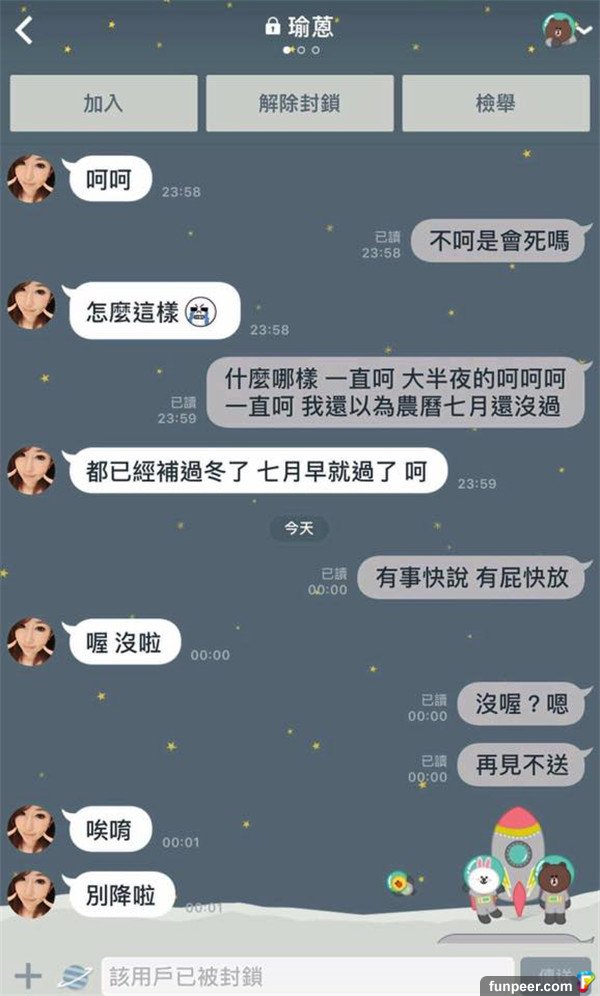Tap the 加入 button
600x996 pixels.
coord(103,104)
